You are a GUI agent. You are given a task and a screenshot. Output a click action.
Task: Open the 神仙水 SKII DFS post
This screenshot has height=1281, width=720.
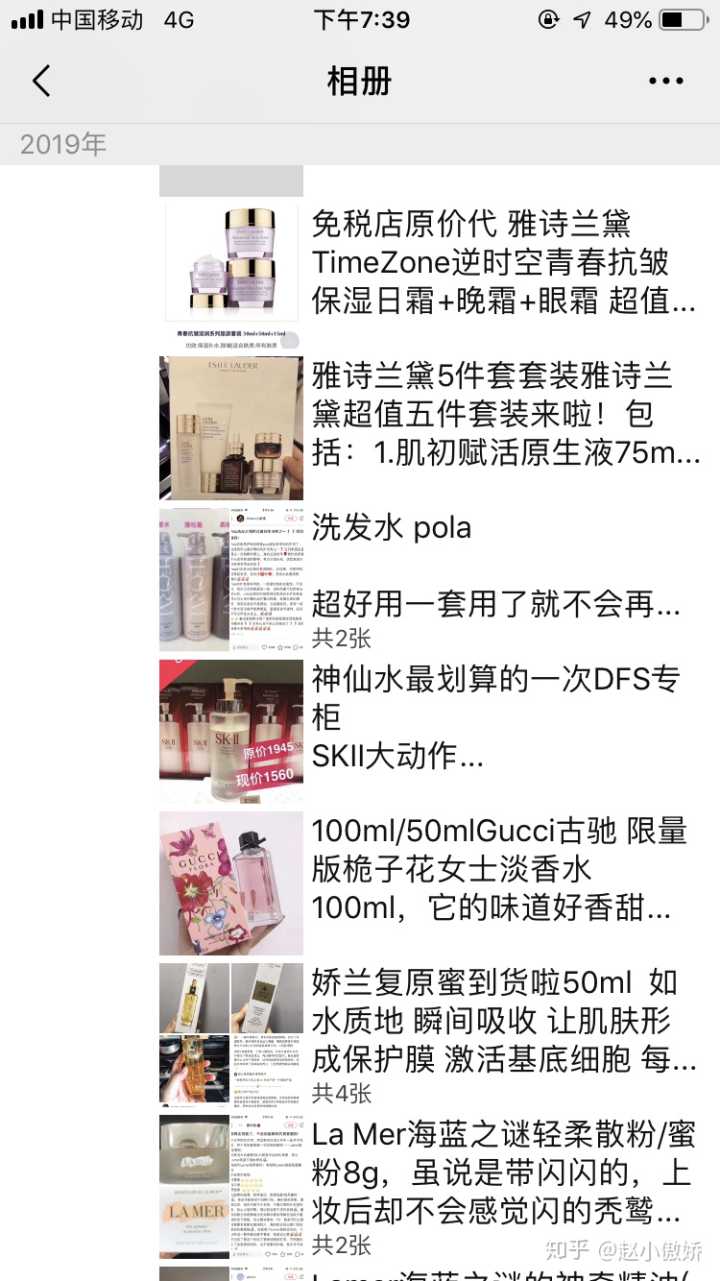click(495, 717)
